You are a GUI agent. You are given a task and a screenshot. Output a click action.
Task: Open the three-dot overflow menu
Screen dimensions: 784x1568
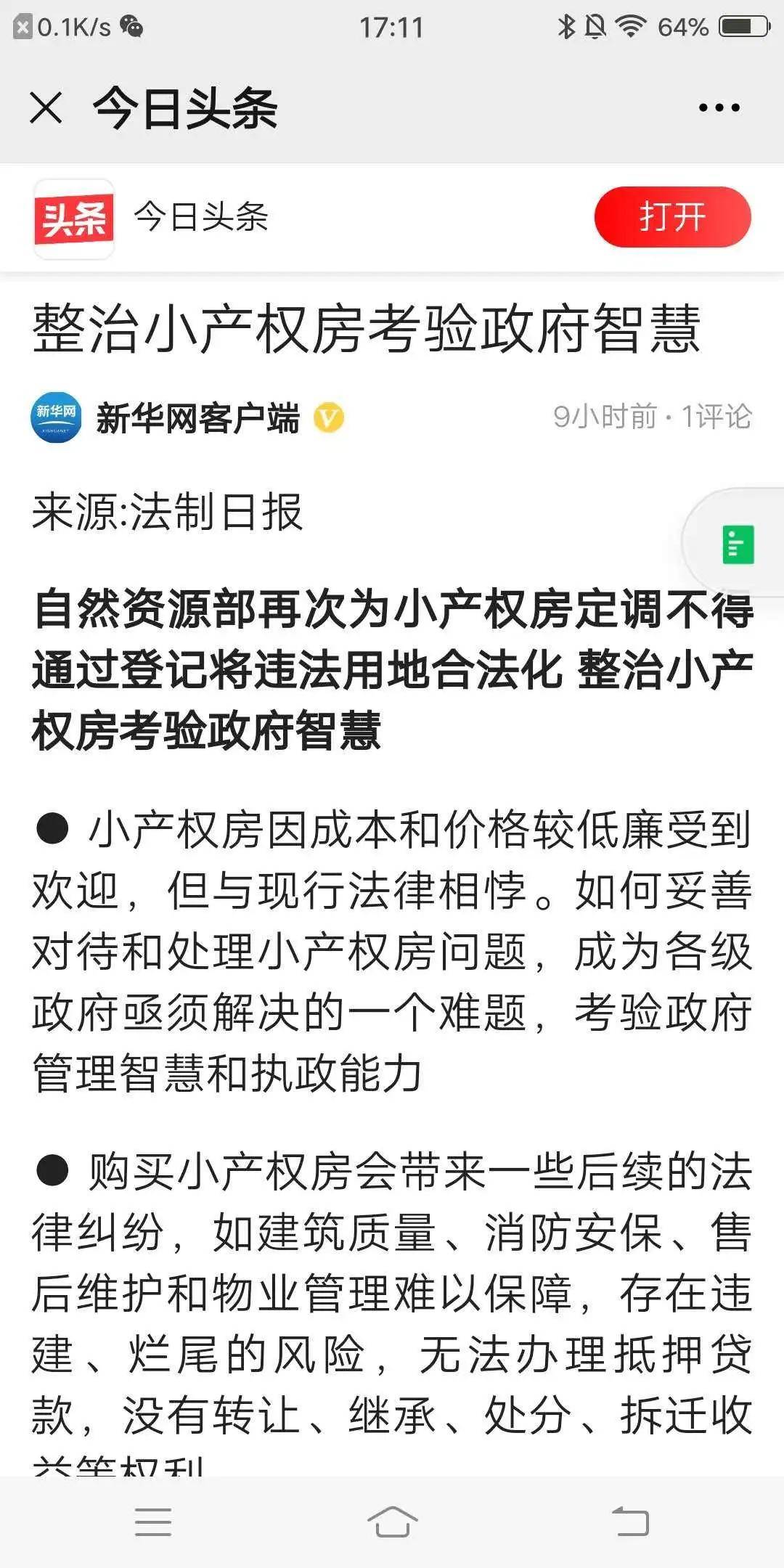[x=719, y=108]
